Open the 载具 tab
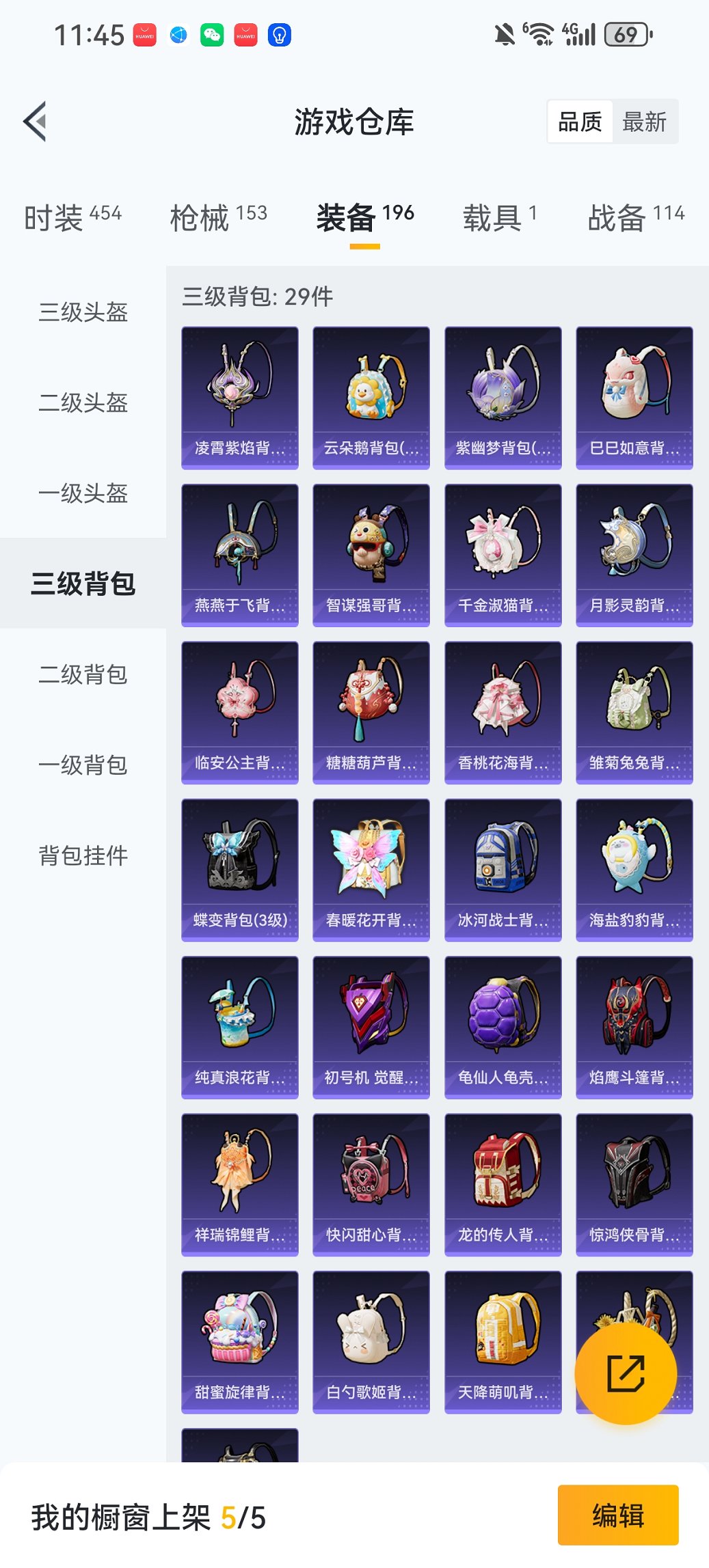Viewport: 709px width, 1568px height. tap(500, 218)
